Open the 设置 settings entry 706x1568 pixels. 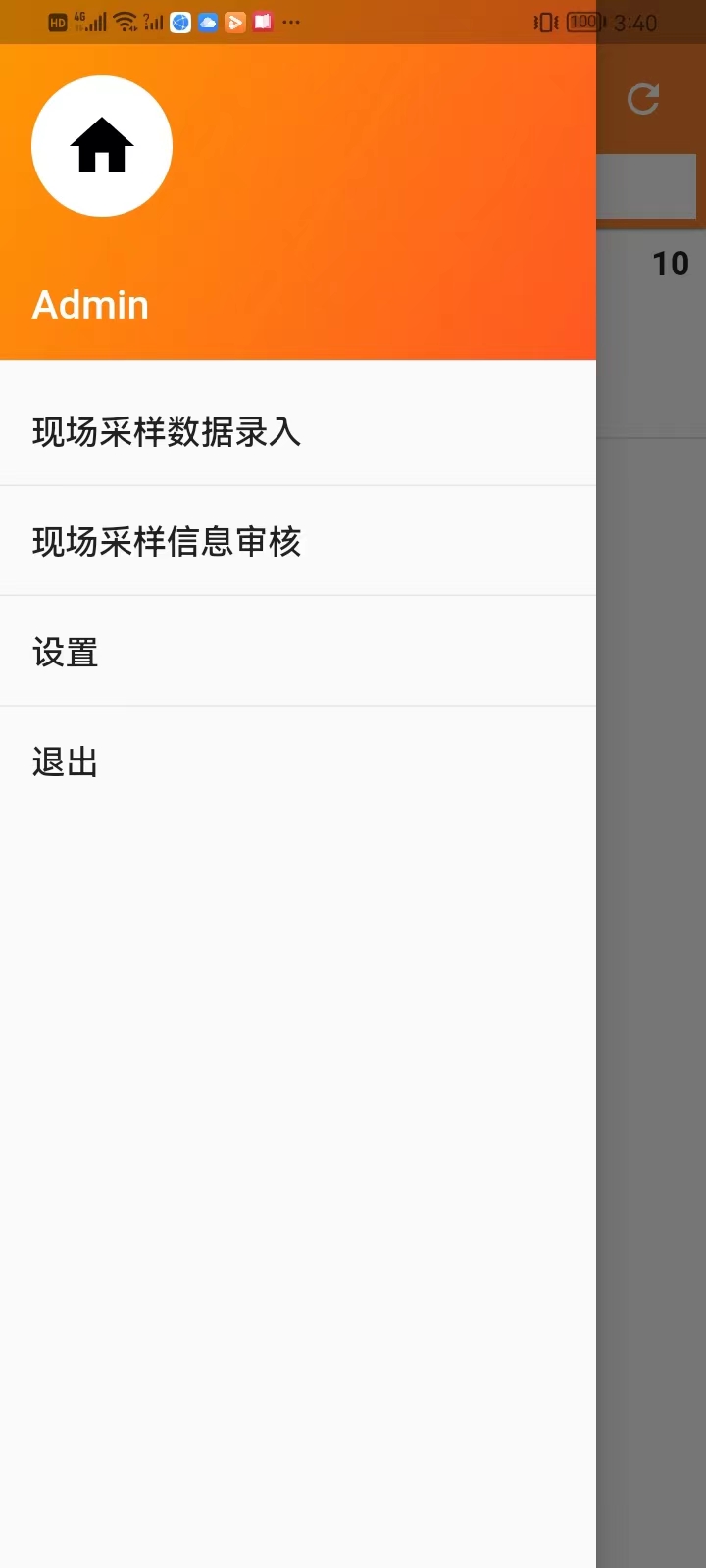[x=66, y=652]
